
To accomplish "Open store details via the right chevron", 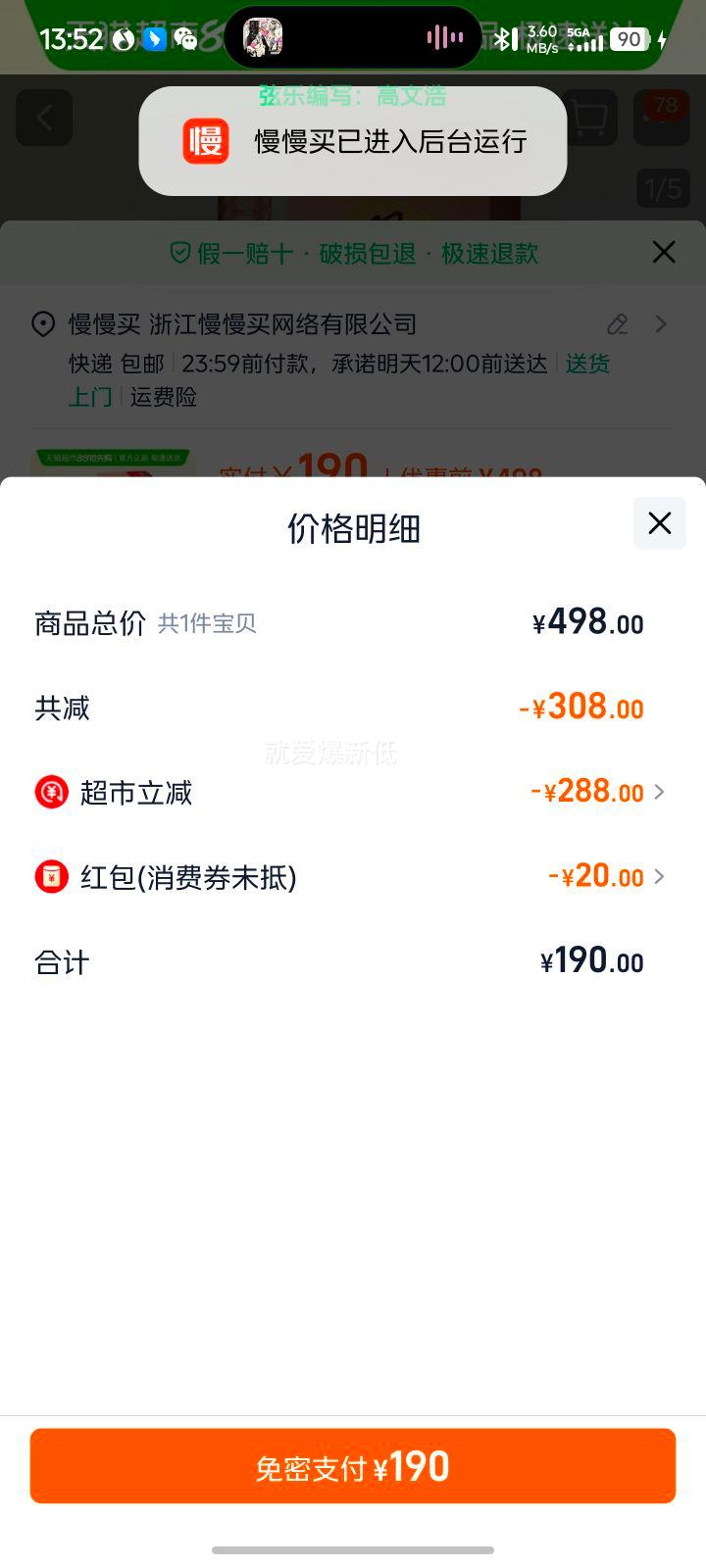I will [661, 324].
